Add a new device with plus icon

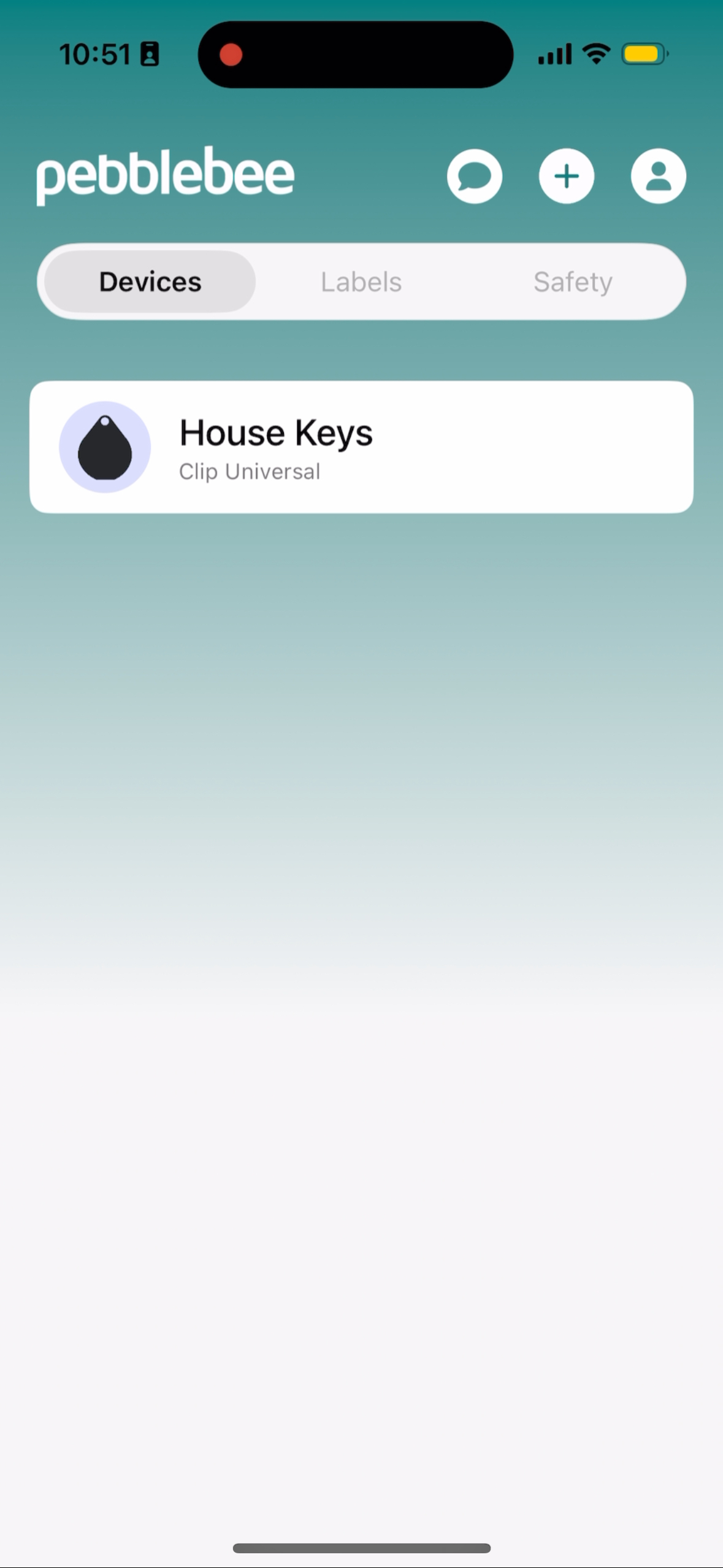(x=566, y=176)
